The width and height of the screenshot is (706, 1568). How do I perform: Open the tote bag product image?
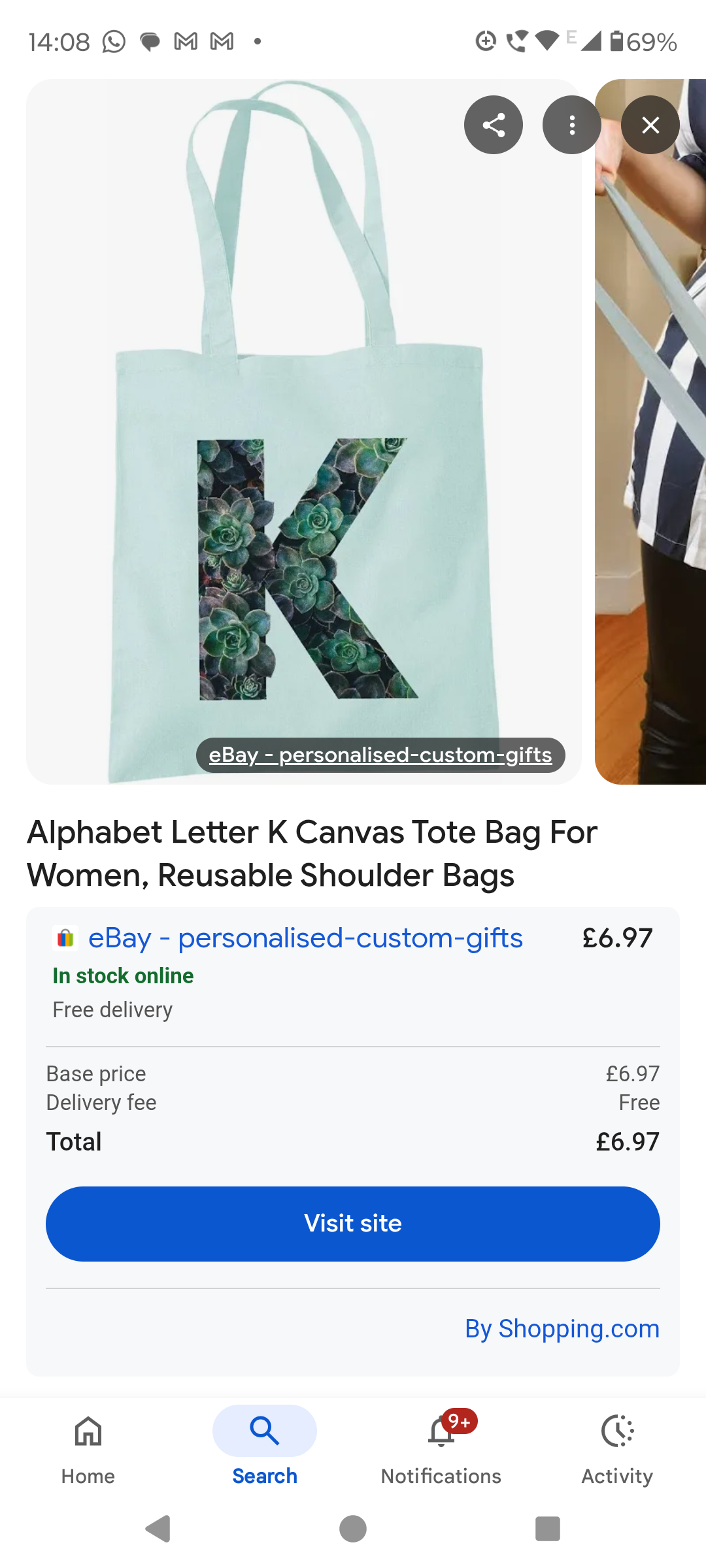[x=301, y=457]
